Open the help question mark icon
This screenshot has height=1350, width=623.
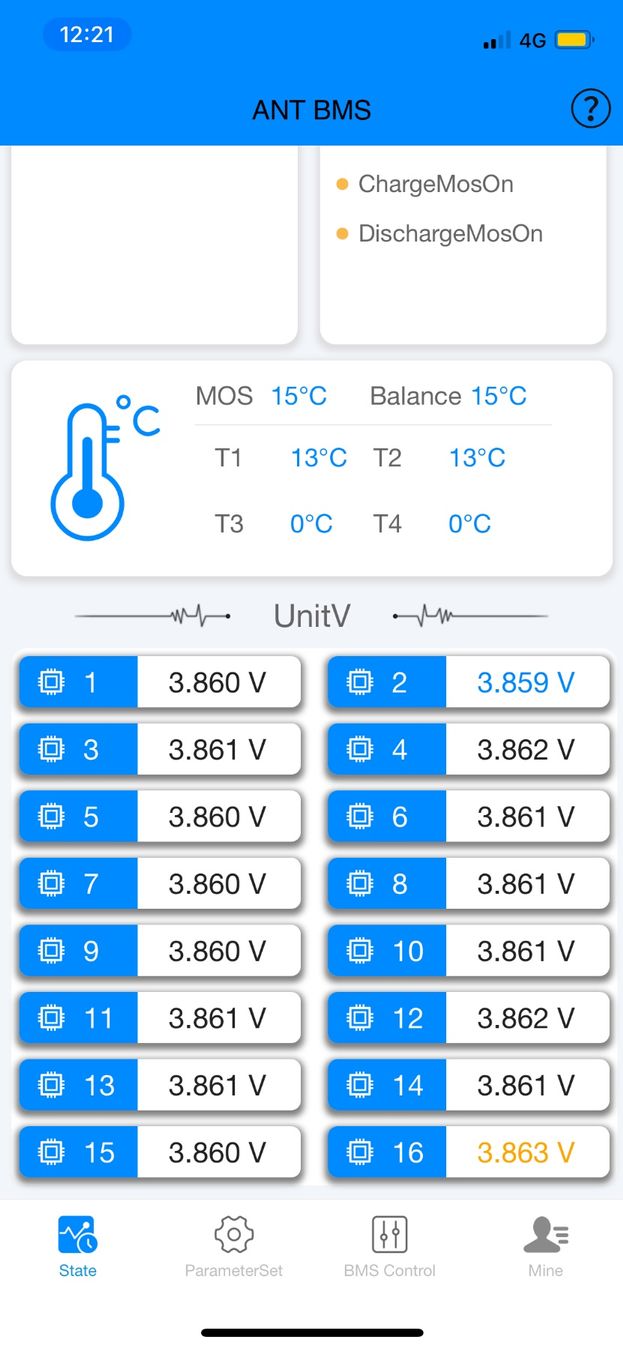click(x=590, y=108)
